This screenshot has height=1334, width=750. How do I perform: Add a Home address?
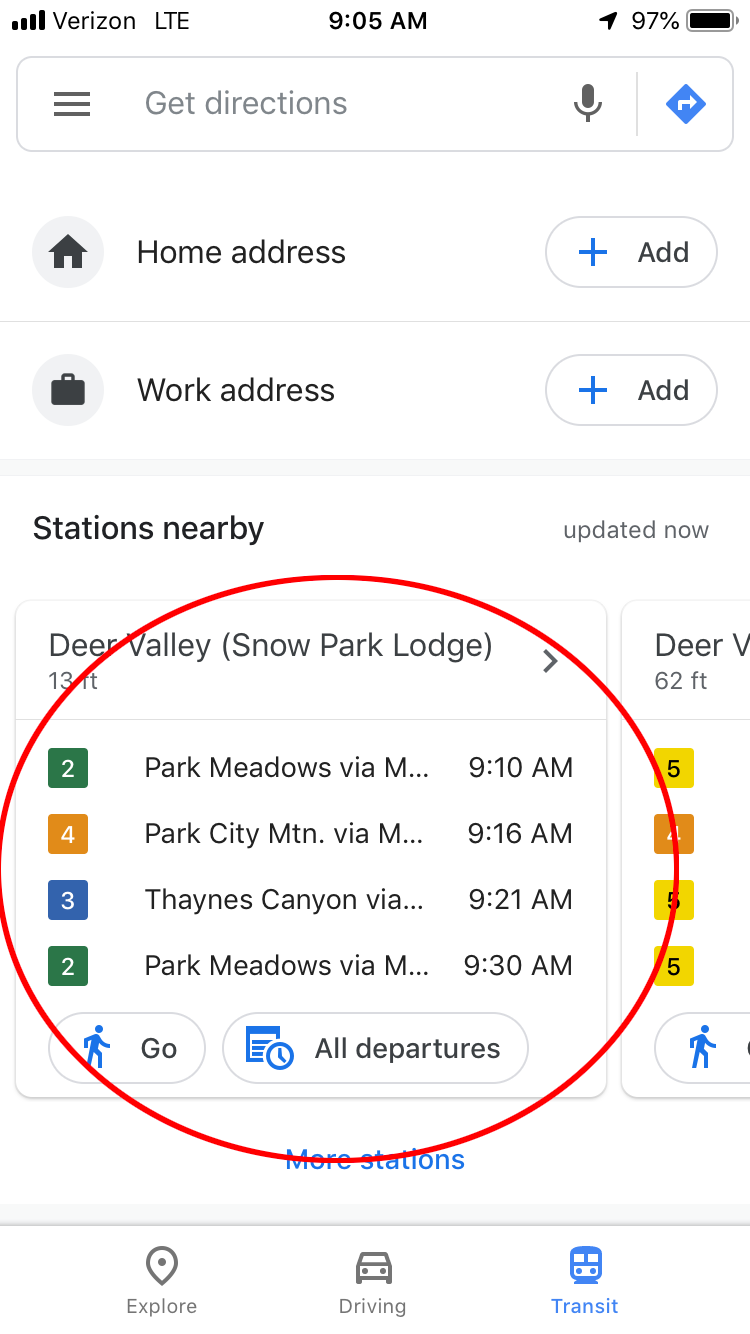tap(631, 253)
